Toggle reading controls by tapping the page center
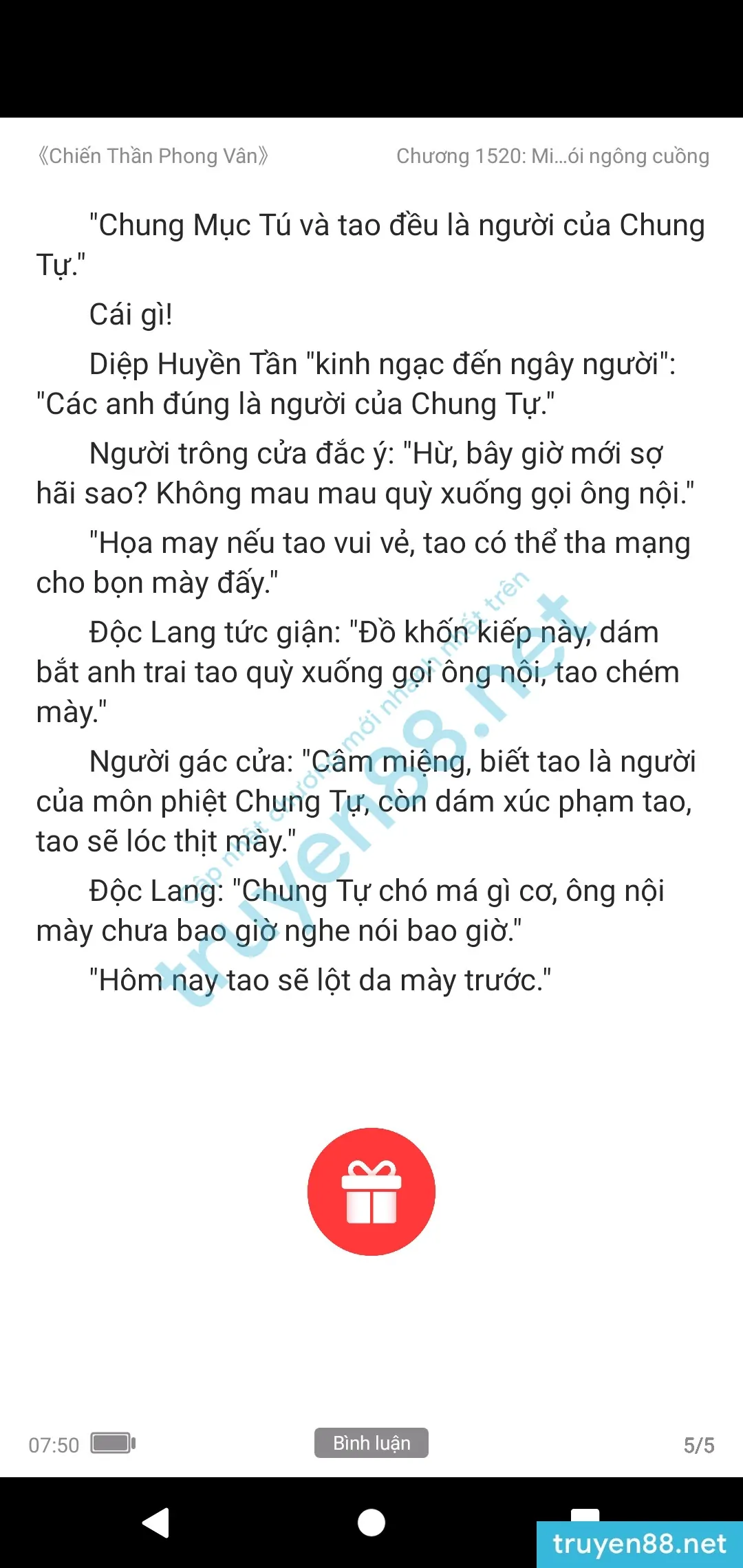 pyautogui.click(x=371, y=756)
